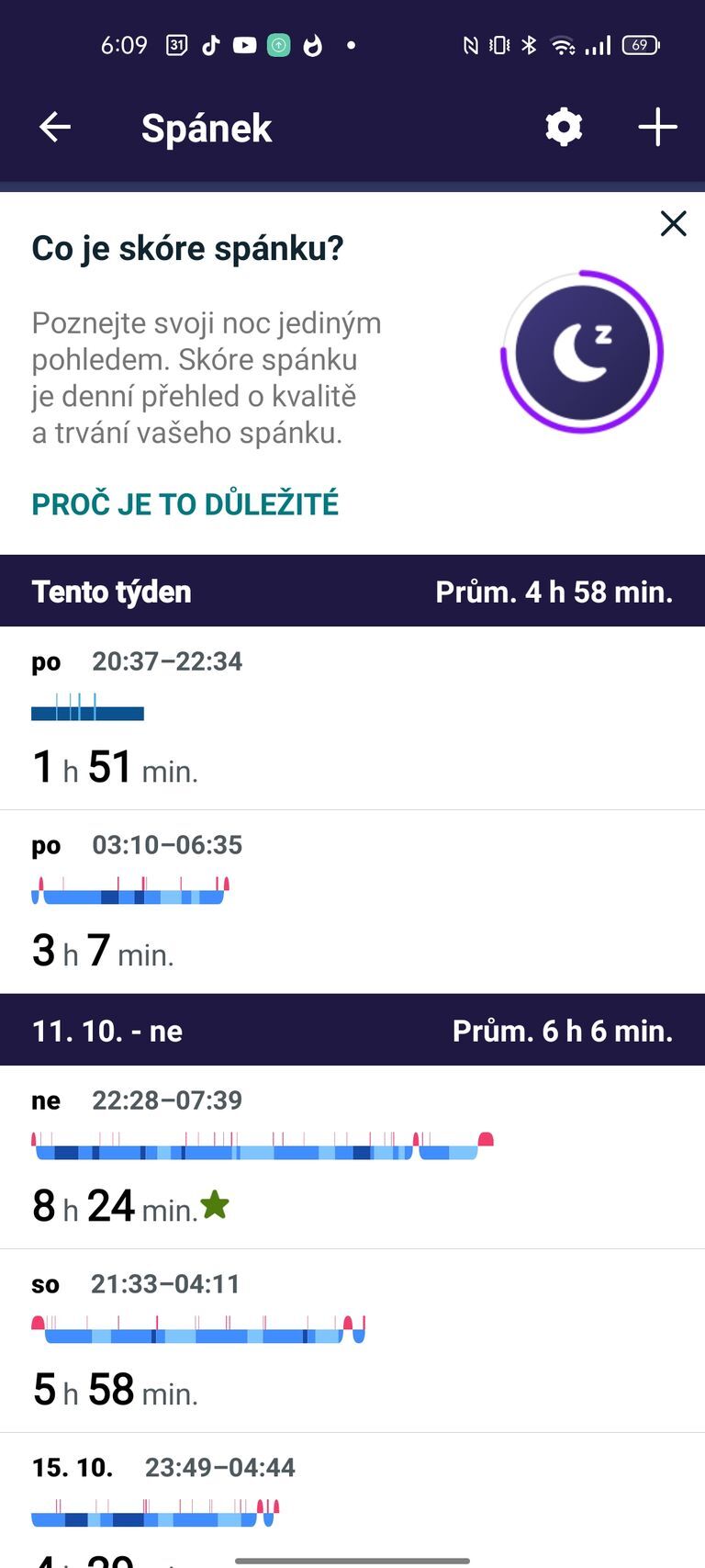Tap the plus icon to log new sleep

coord(657,127)
